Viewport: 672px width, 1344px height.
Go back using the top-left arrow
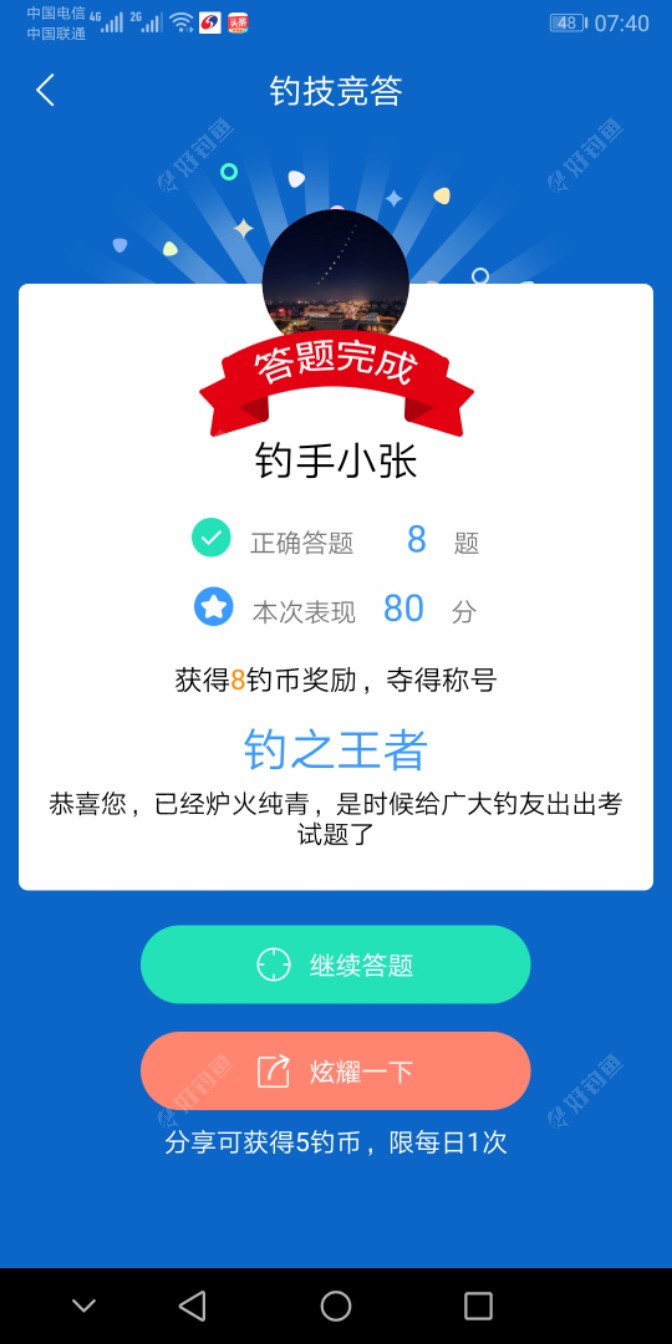[x=45, y=91]
